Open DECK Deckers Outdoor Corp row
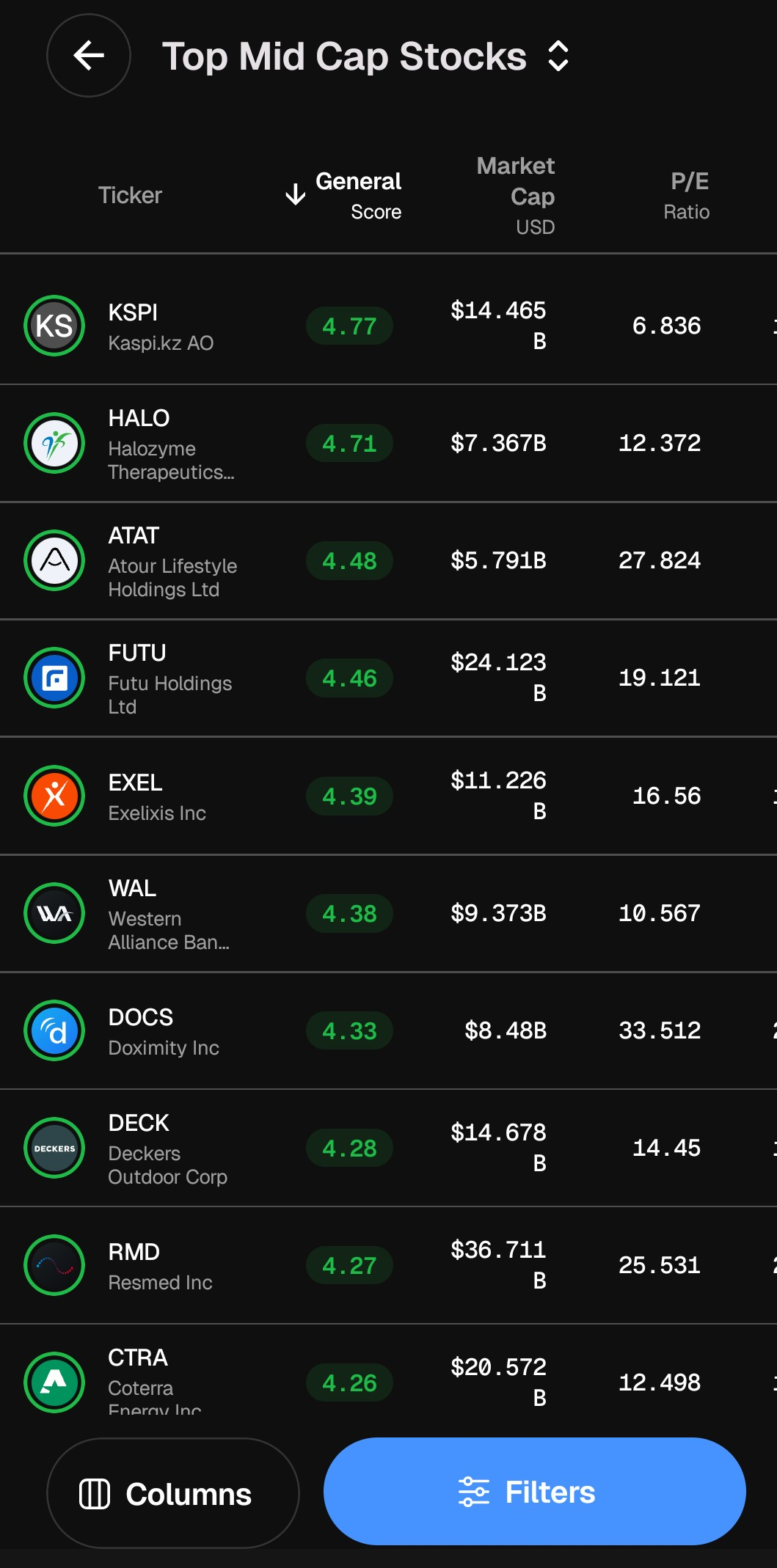777x1568 pixels. tap(167, 1148)
